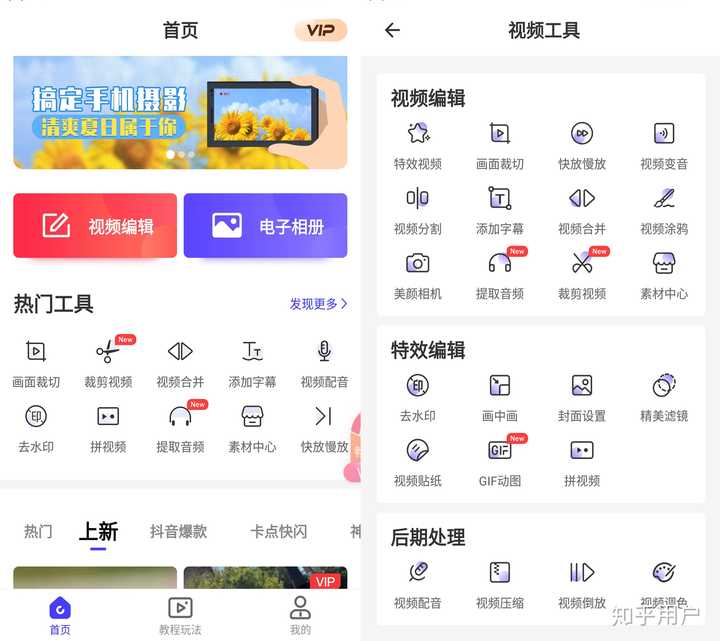
Task: Choose the 画中画 effect tool
Action: tap(500, 397)
